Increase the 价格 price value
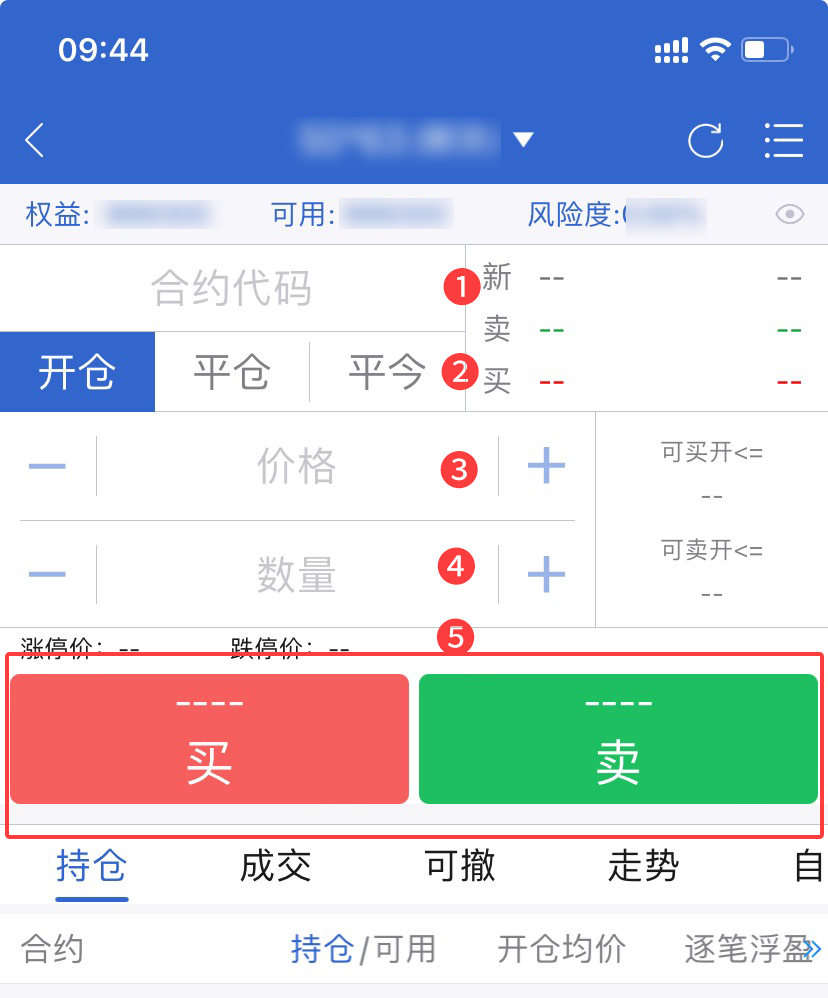This screenshot has width=828, height=998. [x=546, y=466]
